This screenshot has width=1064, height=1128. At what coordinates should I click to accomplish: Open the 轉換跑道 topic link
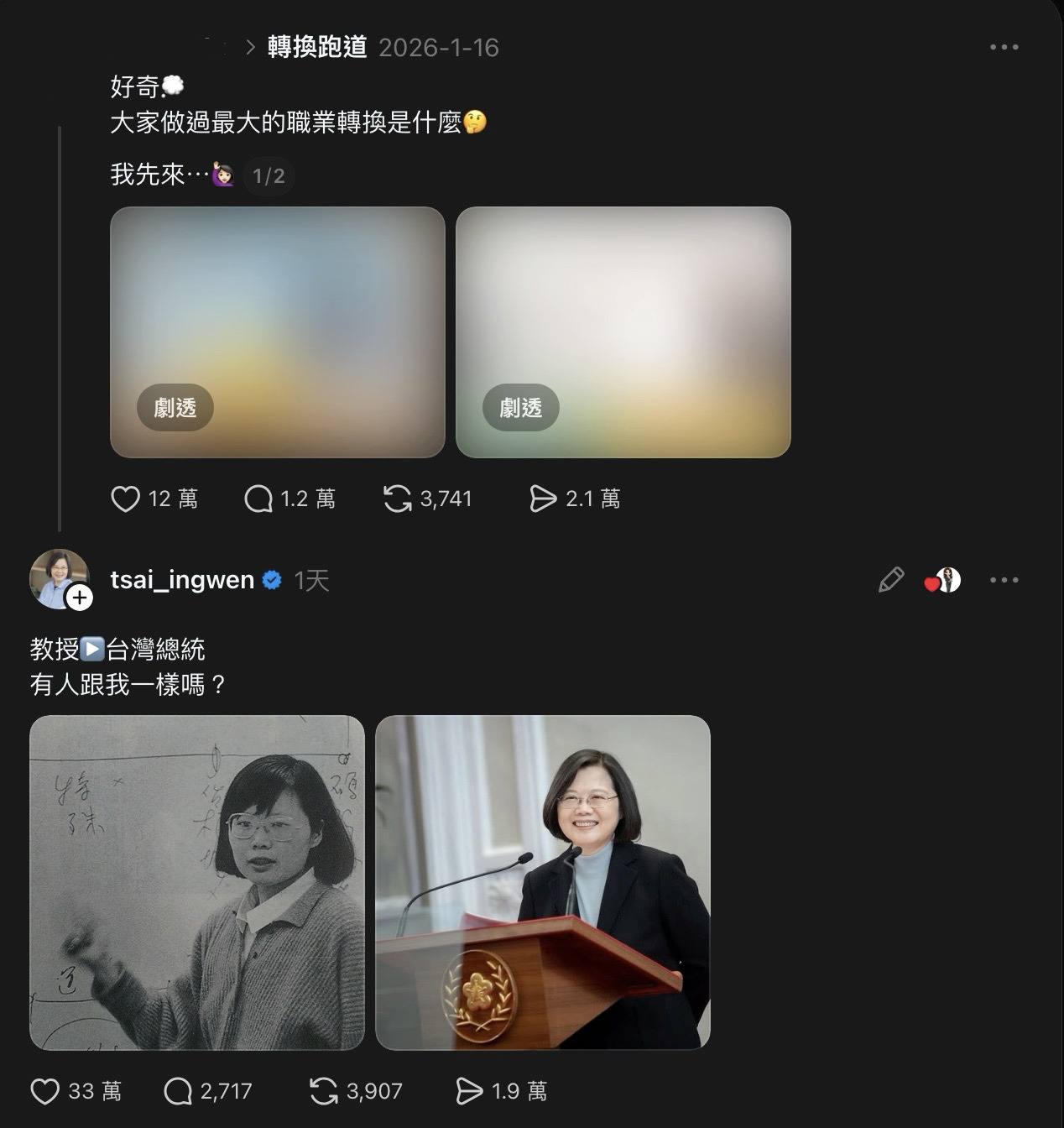click(317, 47)
